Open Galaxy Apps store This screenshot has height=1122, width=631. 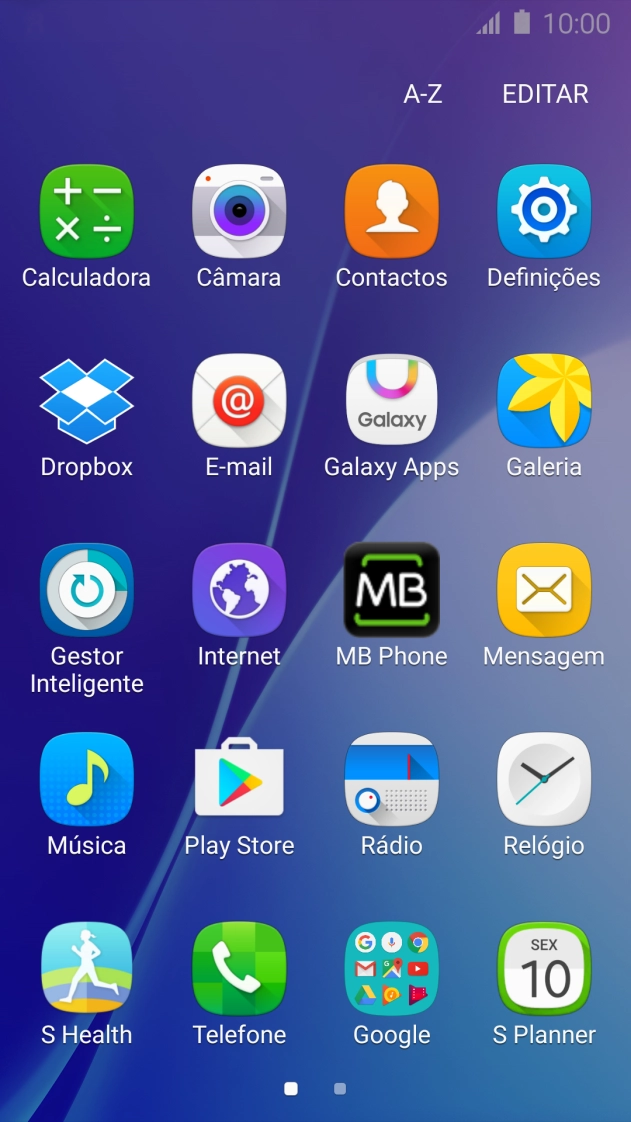391,400
